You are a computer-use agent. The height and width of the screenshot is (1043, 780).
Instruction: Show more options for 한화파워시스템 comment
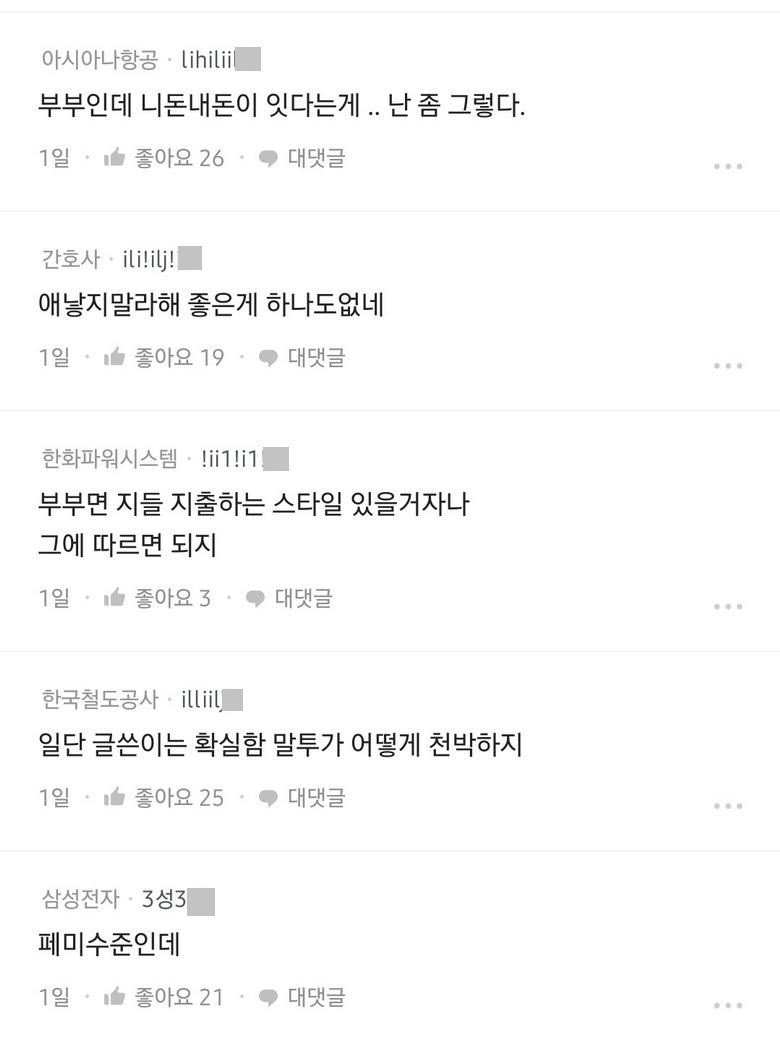click(x=728, y=606)
